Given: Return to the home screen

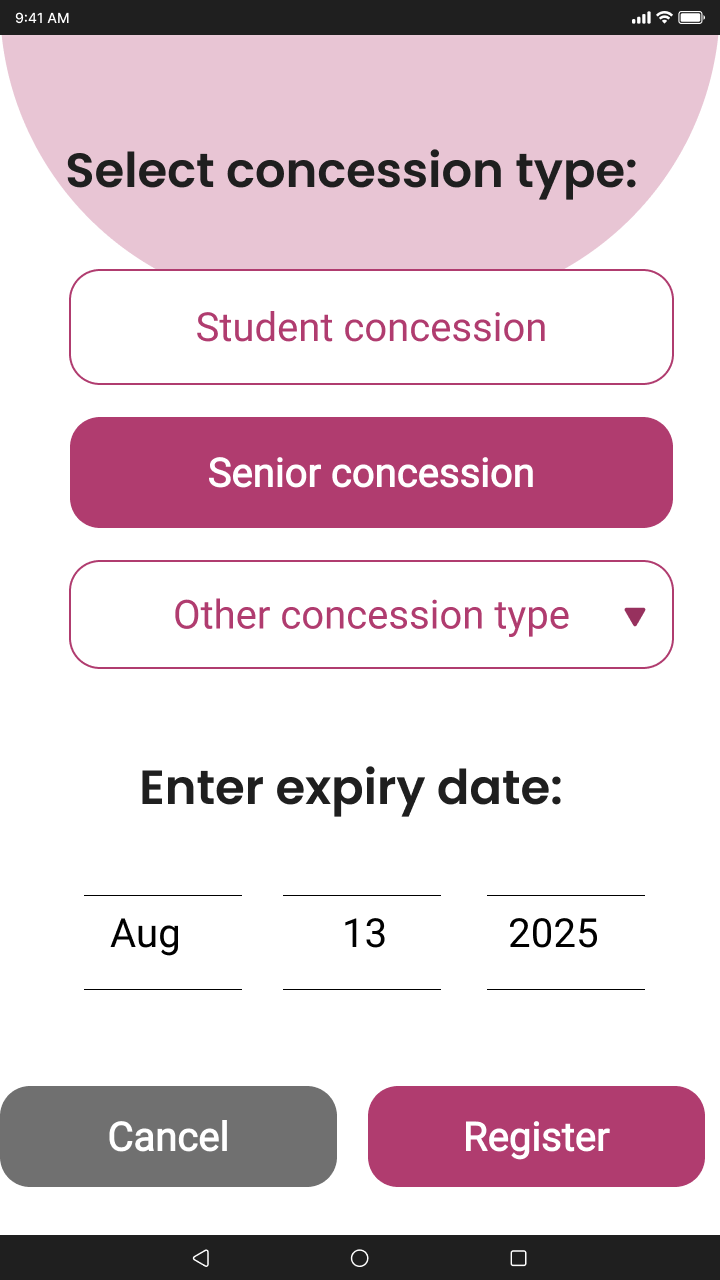Looking at the screenshot, I should click(360, 1258).
